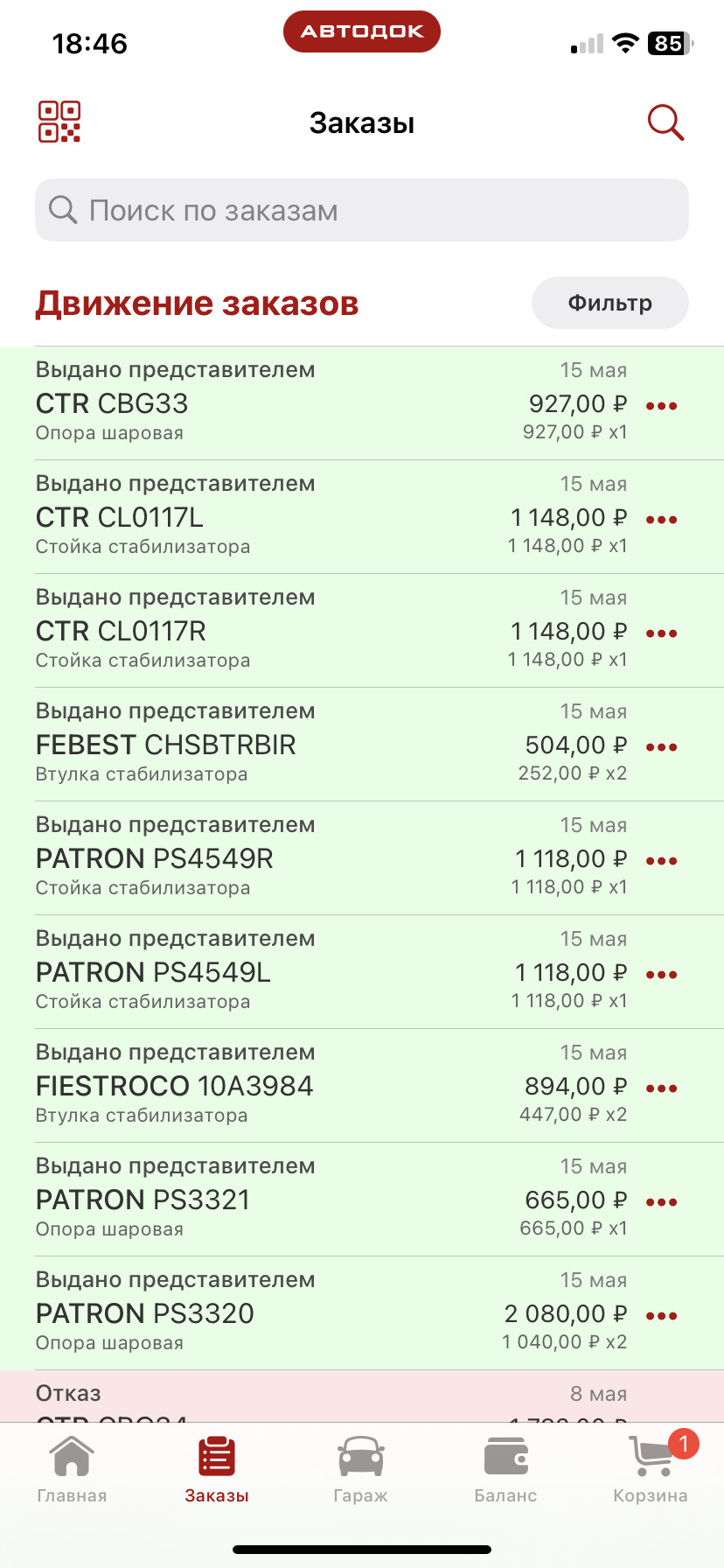Open the three-dot menu for CTR CBG33
The image size is (724, 1568).
(662, 406)
